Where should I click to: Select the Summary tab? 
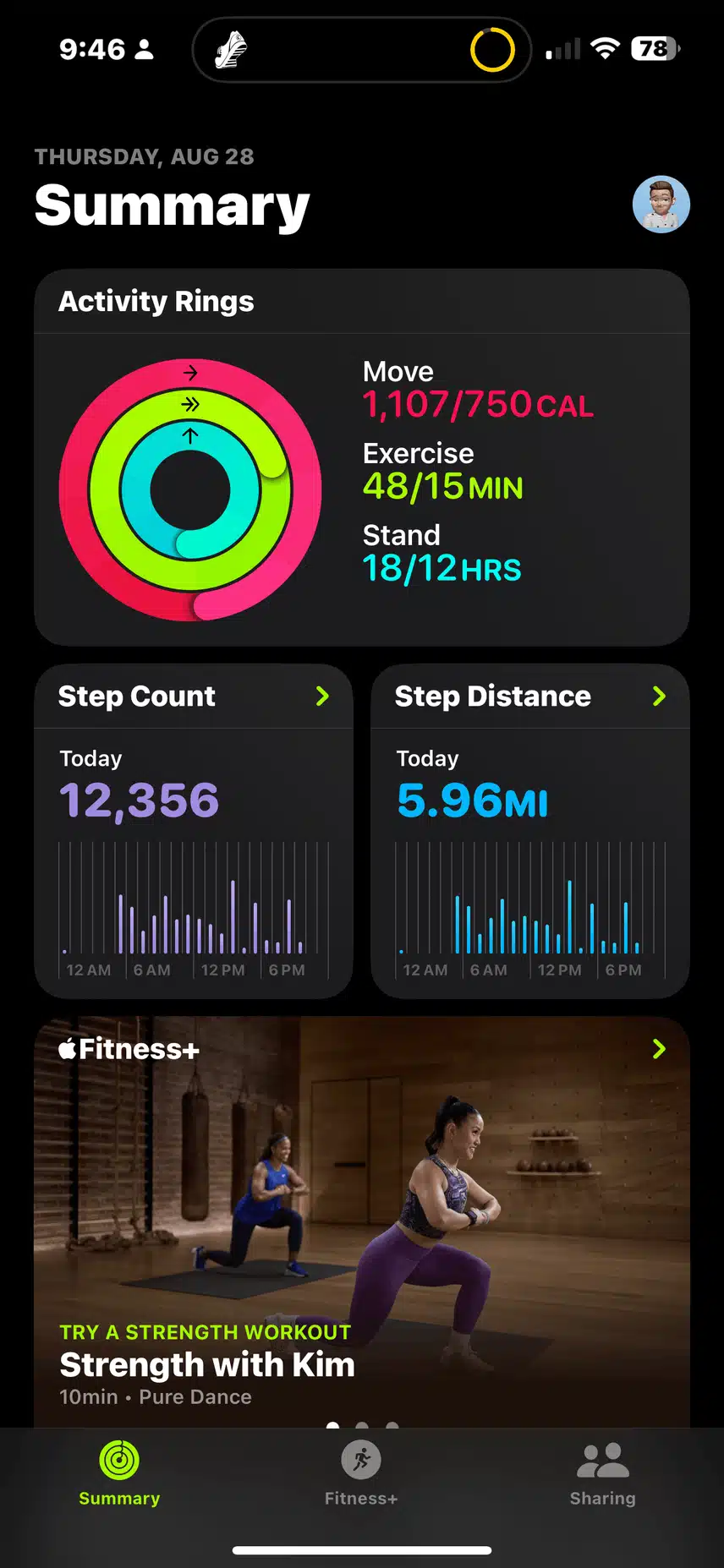point(119,1473)
